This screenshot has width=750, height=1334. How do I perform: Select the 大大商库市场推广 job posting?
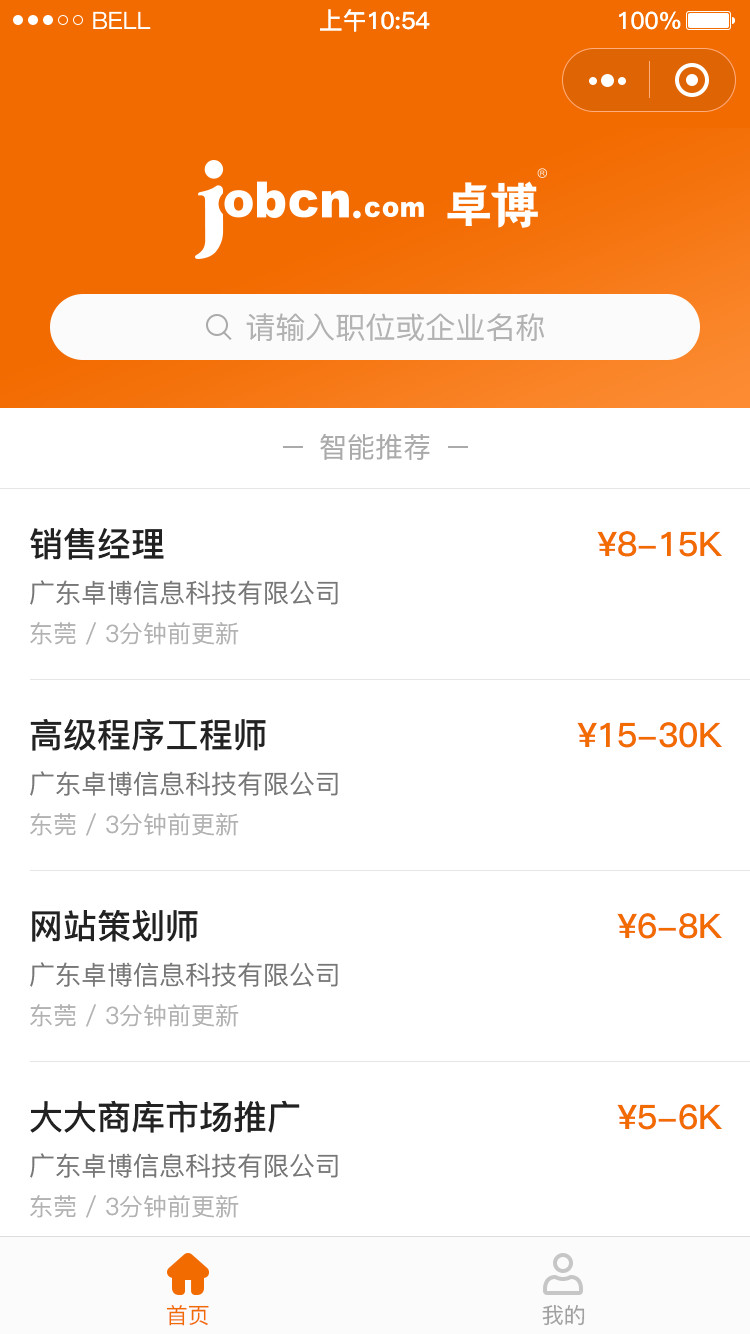pos(375,1149)
